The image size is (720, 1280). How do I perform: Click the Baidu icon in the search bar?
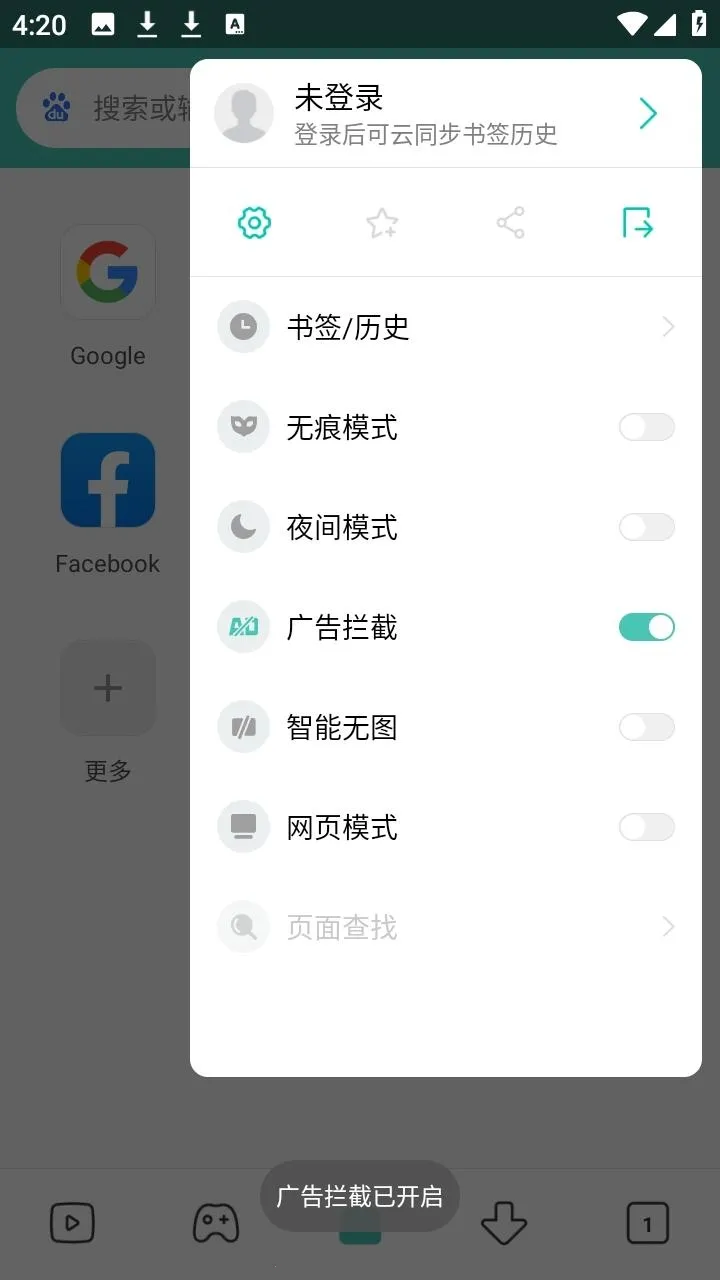(57, 107)
